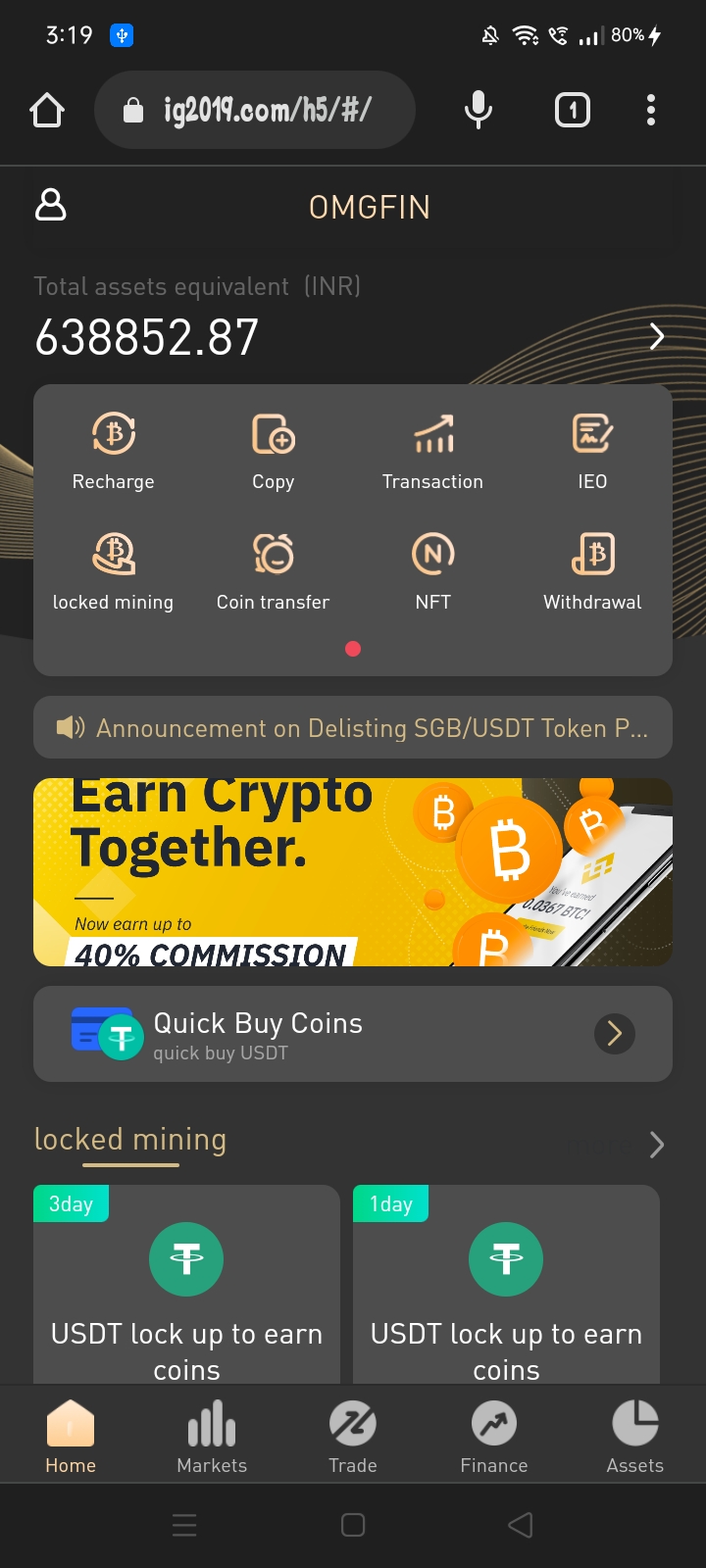706x1568 pixels.
Task: Open Recharge
Action: pyautogui.click(x=114, y=452)
